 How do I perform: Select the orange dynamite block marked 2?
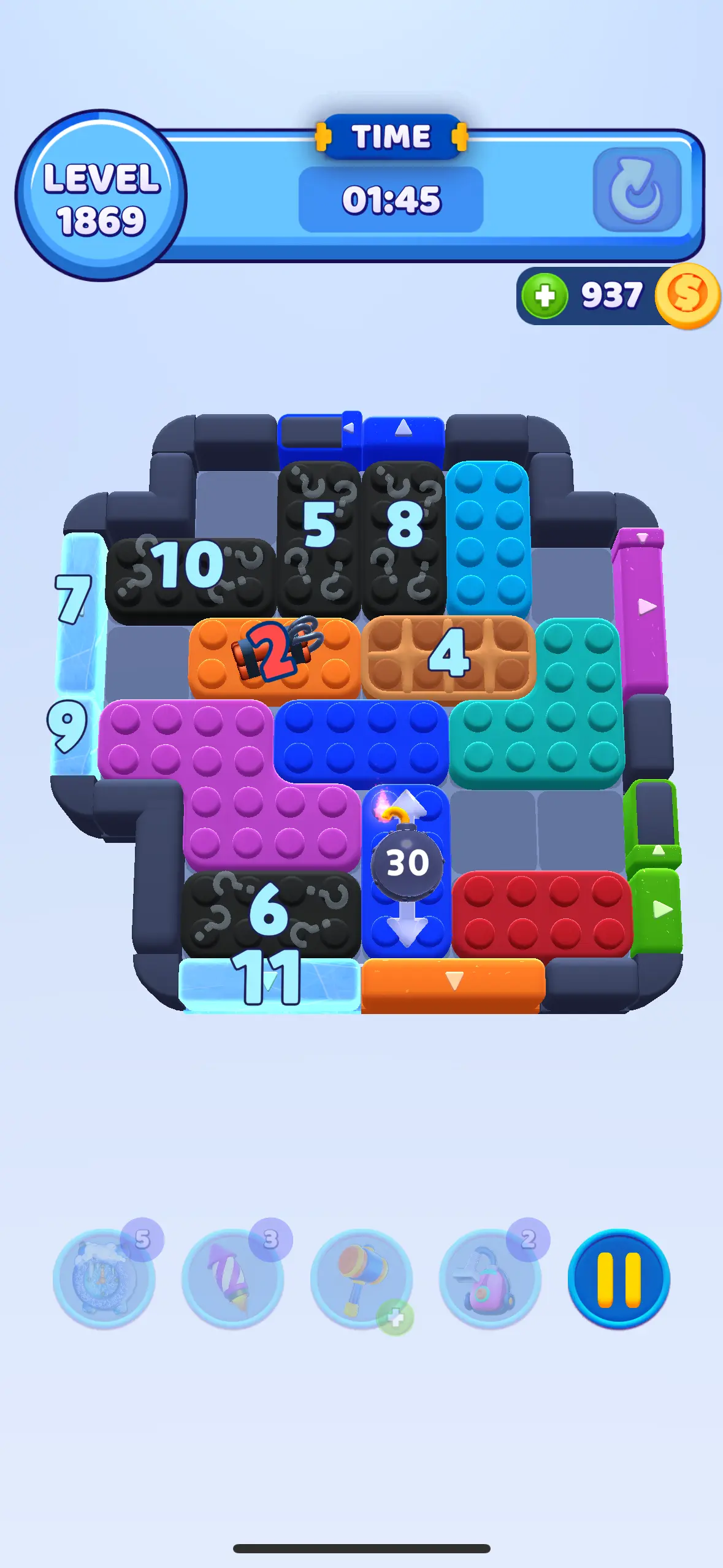(275, 659)
